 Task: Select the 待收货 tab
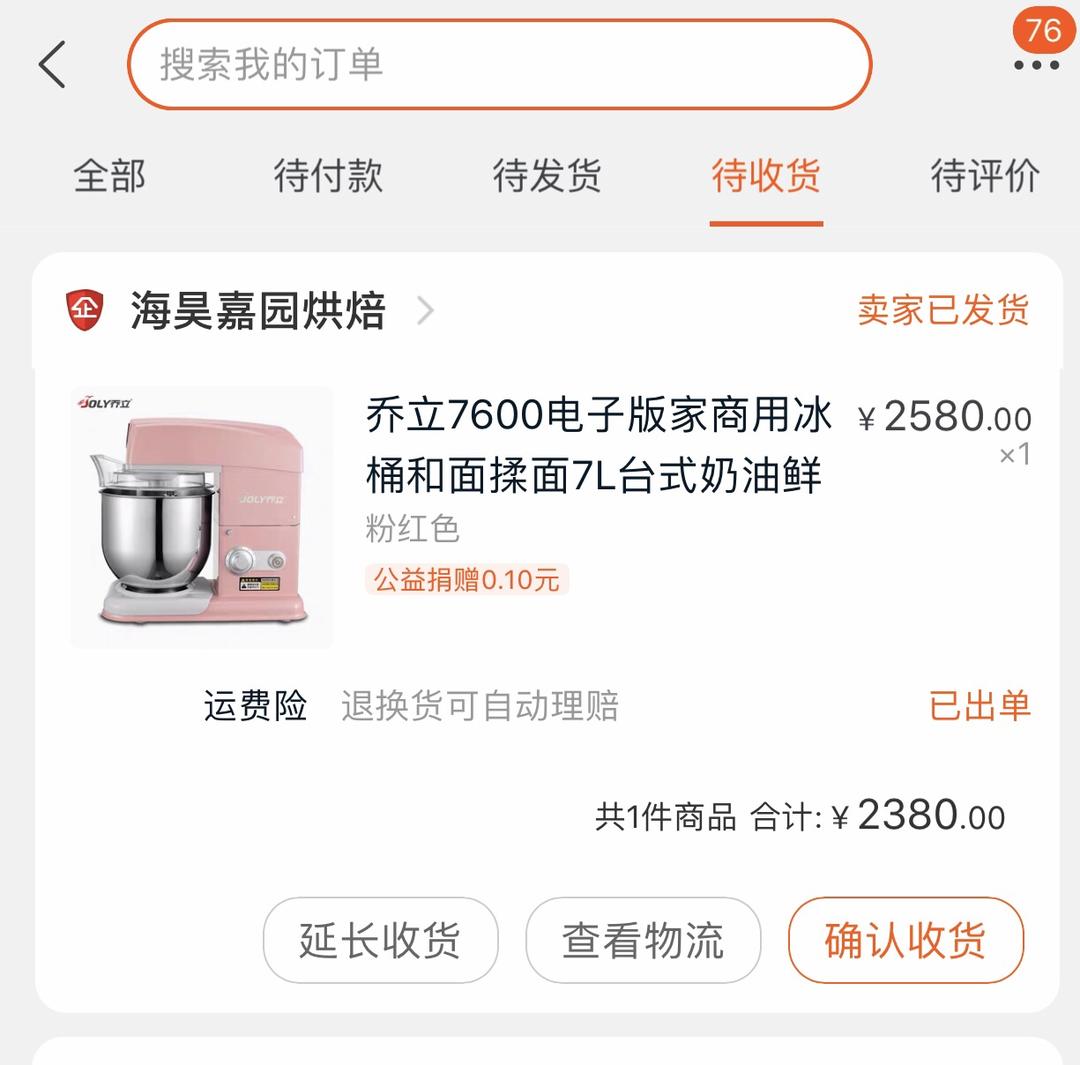[766, 176]
